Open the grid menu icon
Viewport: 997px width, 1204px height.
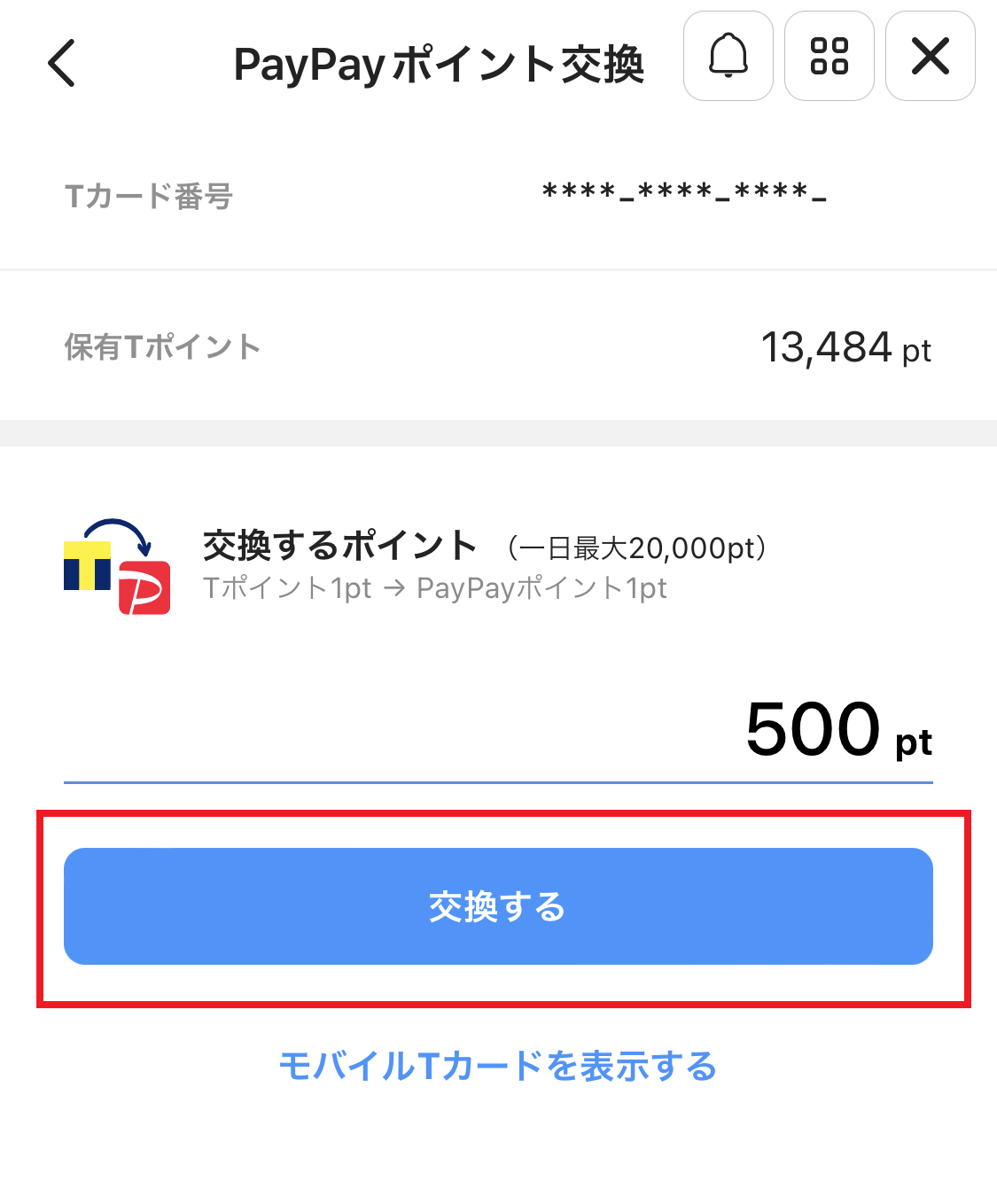829,57
